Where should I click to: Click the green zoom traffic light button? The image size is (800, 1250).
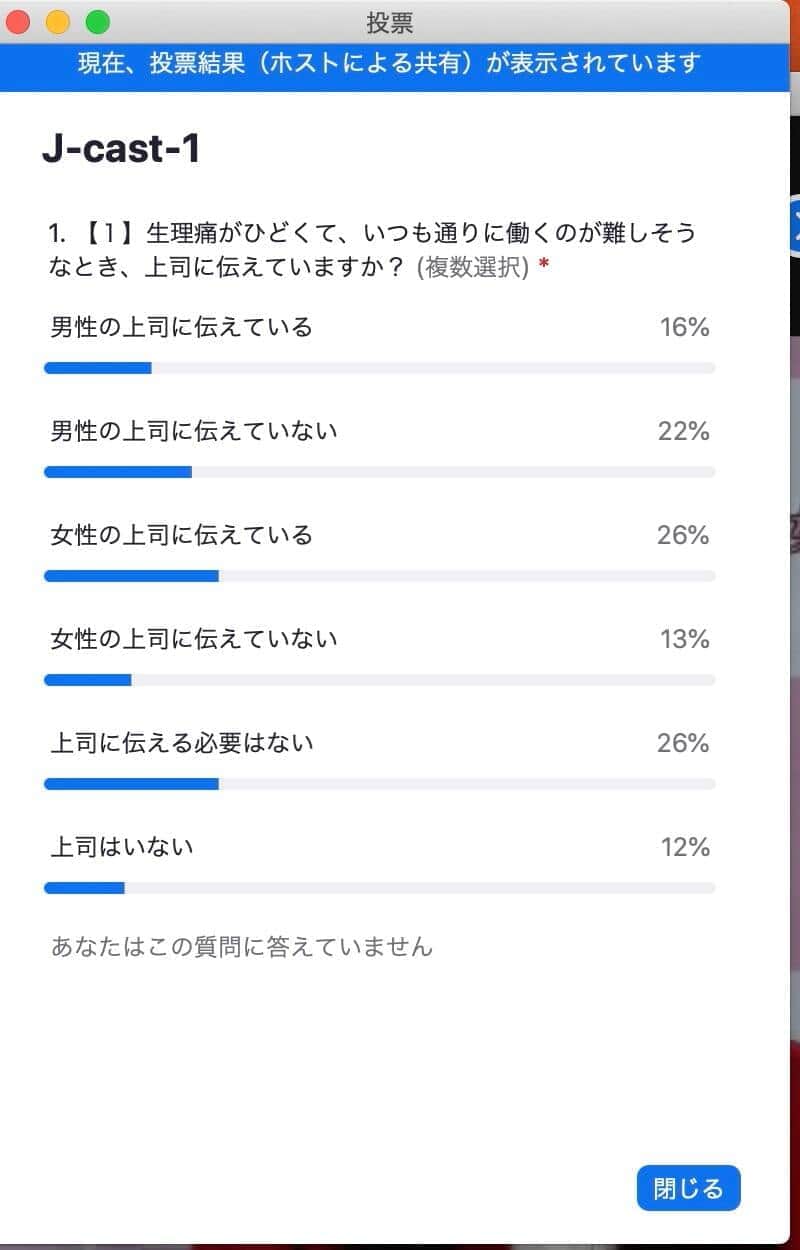click(95, 19)
